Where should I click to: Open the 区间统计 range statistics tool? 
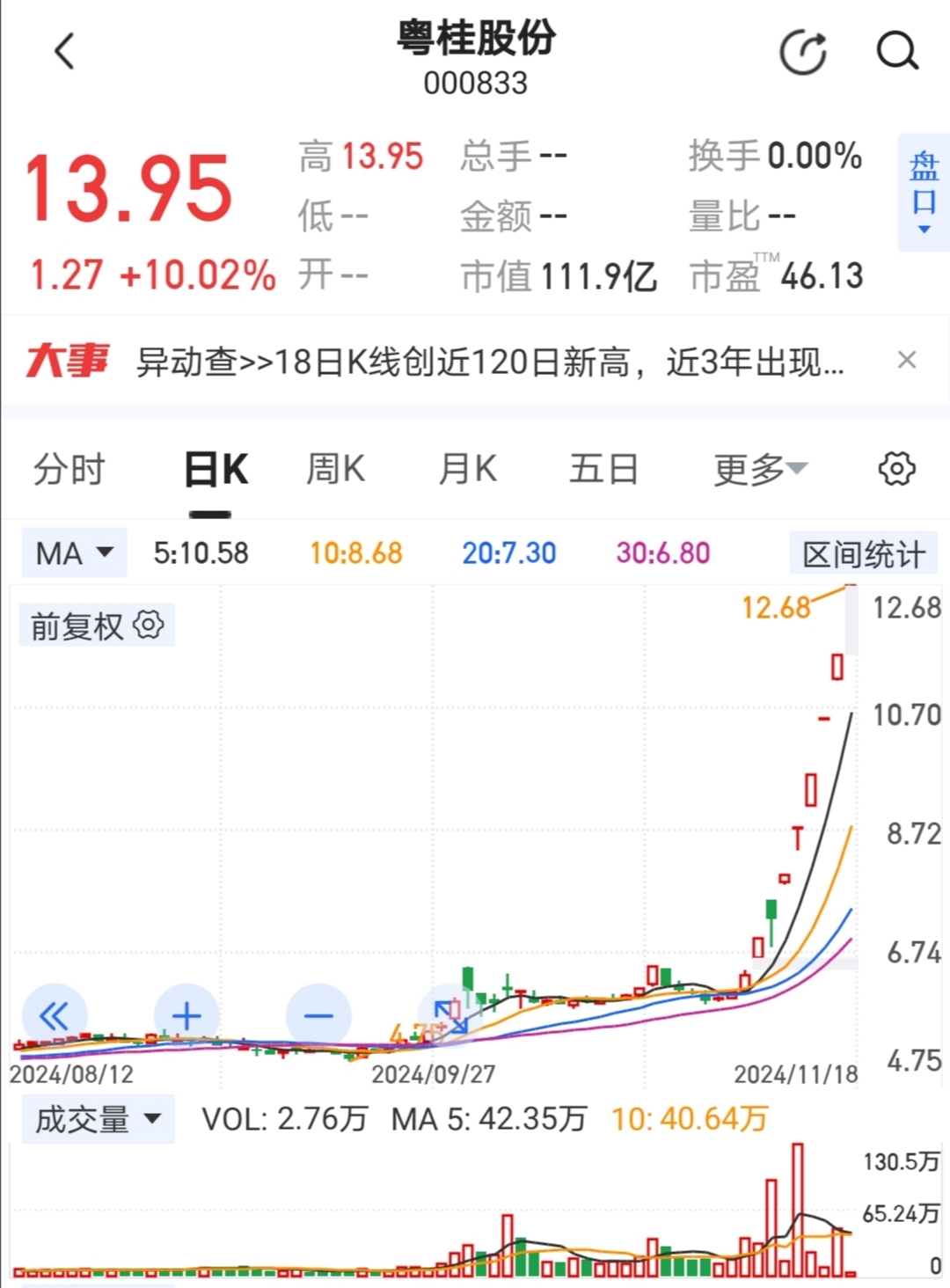(862, 553)
